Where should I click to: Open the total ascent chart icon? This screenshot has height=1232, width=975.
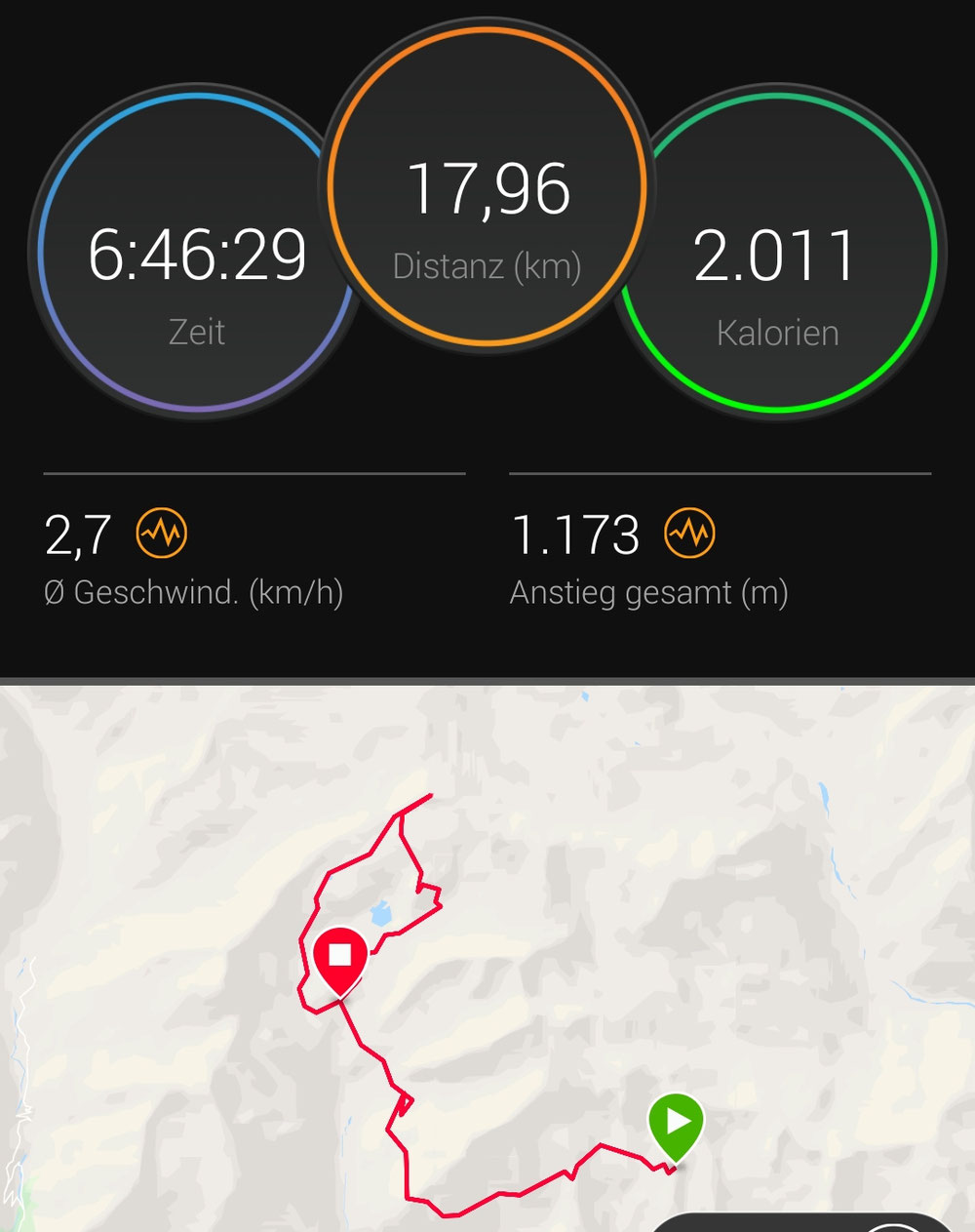[x=689, y=534]
